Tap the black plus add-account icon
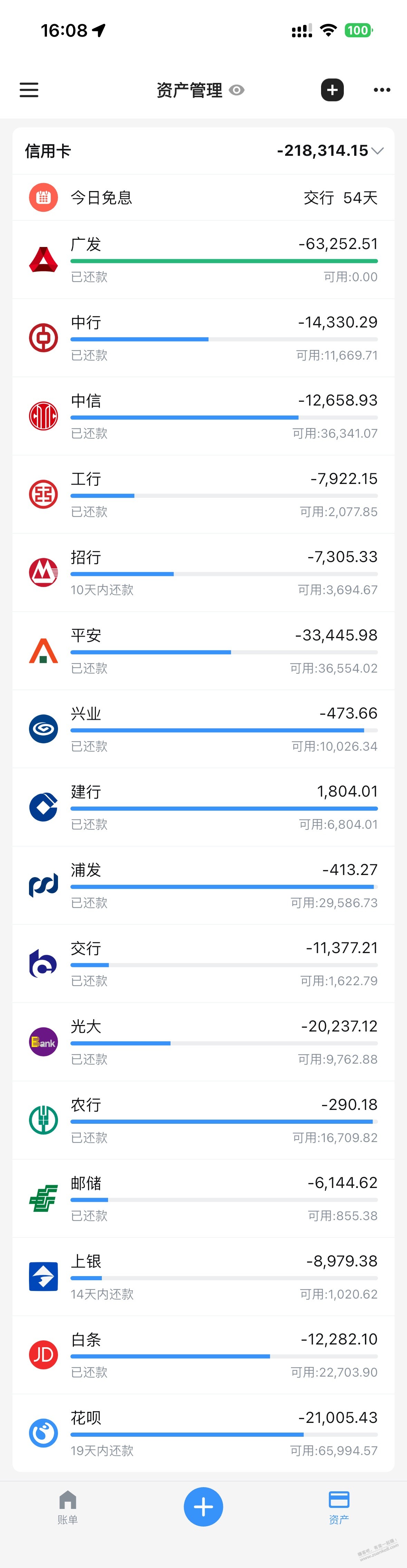The image size is (407, 1568). tap(332, 90)
